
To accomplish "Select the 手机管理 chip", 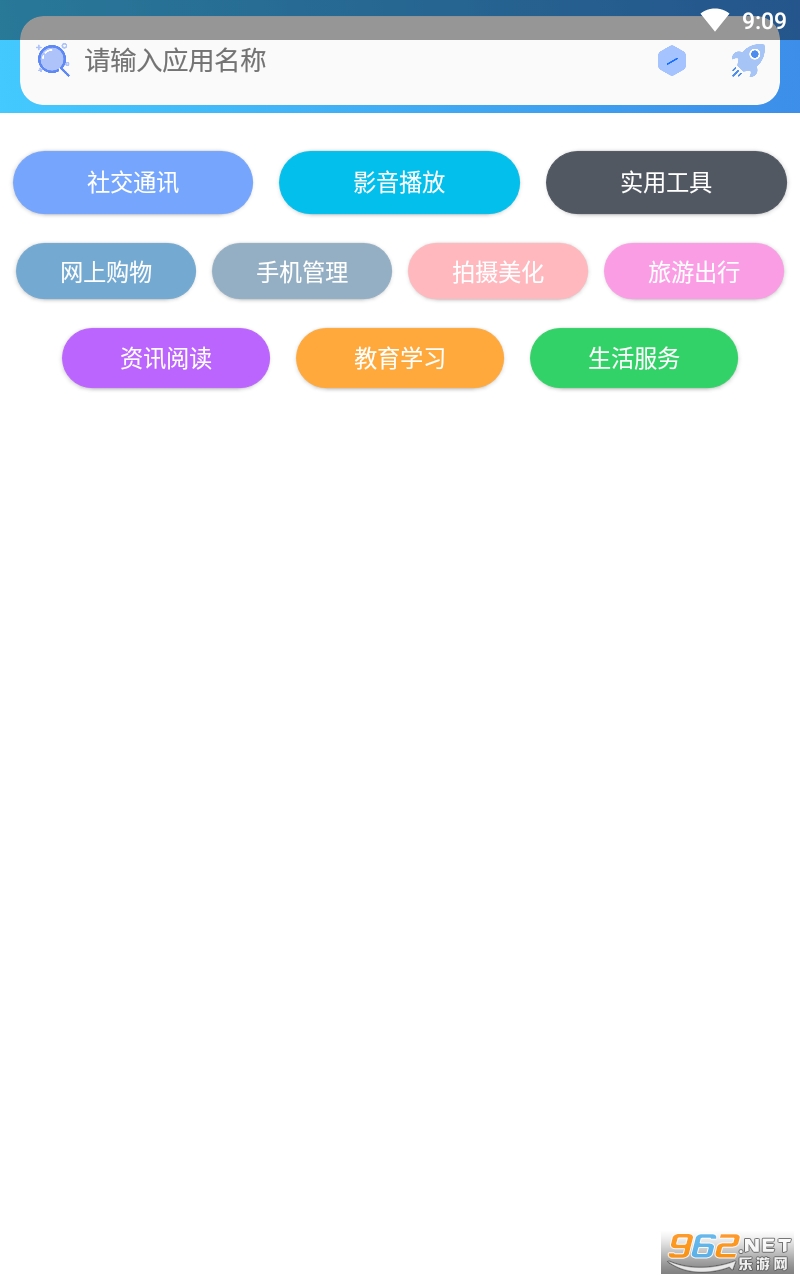I will (302, 271).
